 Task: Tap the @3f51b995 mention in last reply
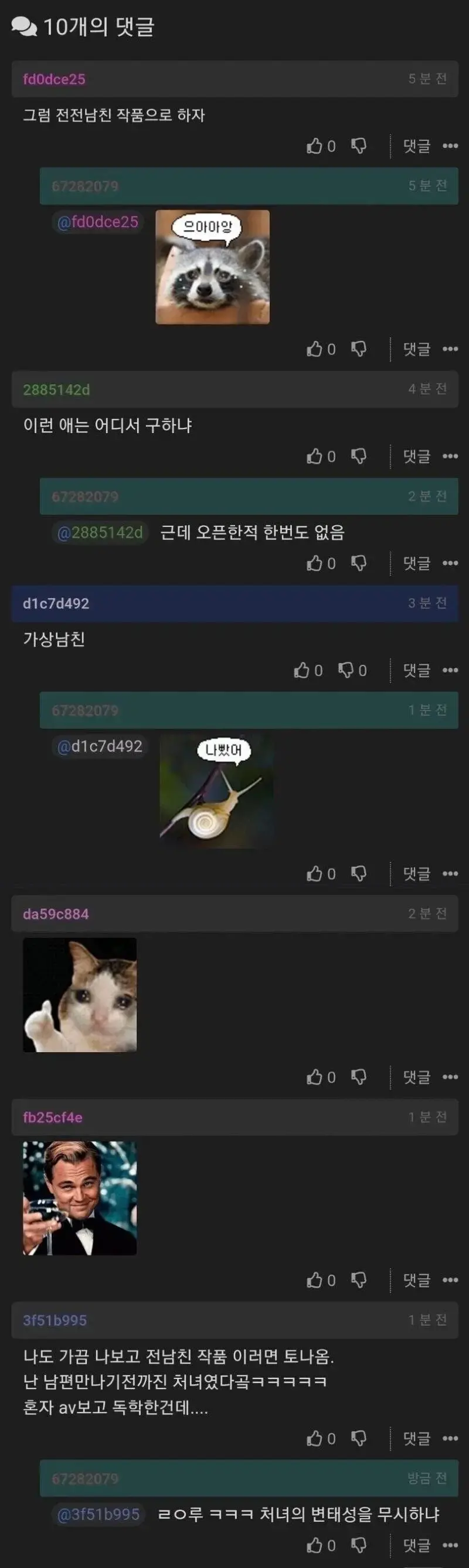98,1515
